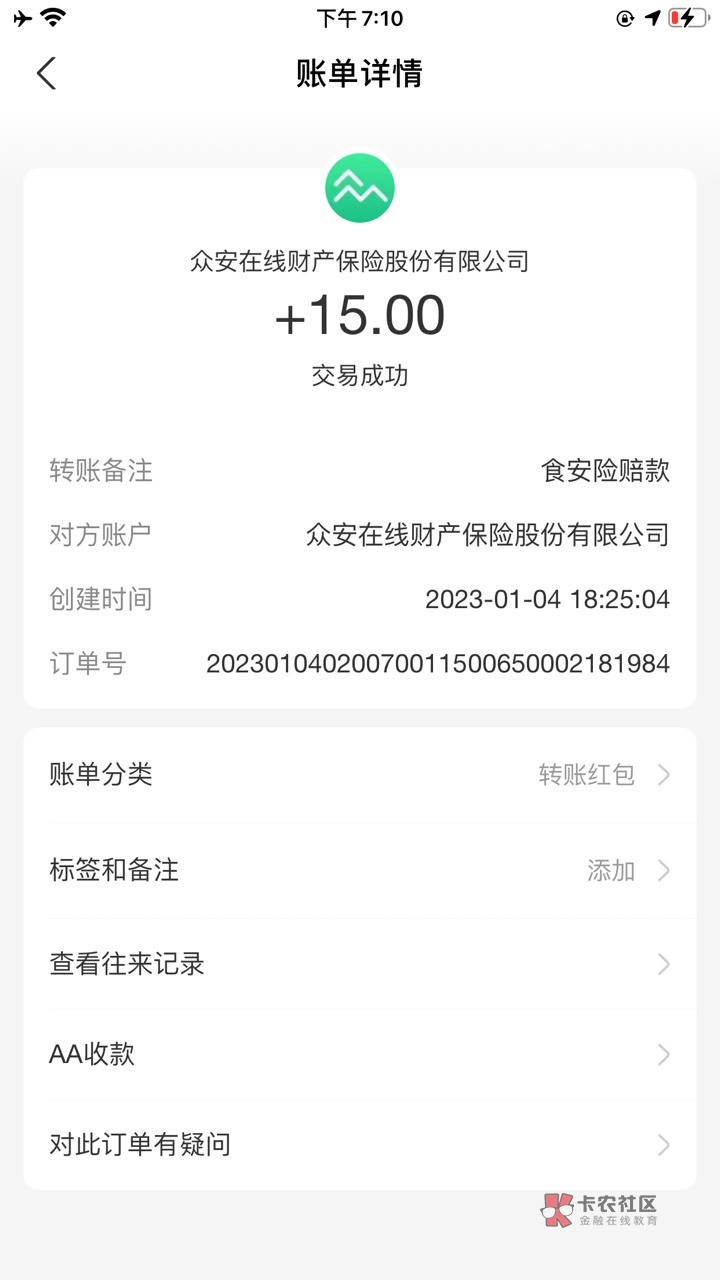The height and width of the screenshot is (1280, 720).
Task: Open 查看往来记录
Action: coord(360,964)
